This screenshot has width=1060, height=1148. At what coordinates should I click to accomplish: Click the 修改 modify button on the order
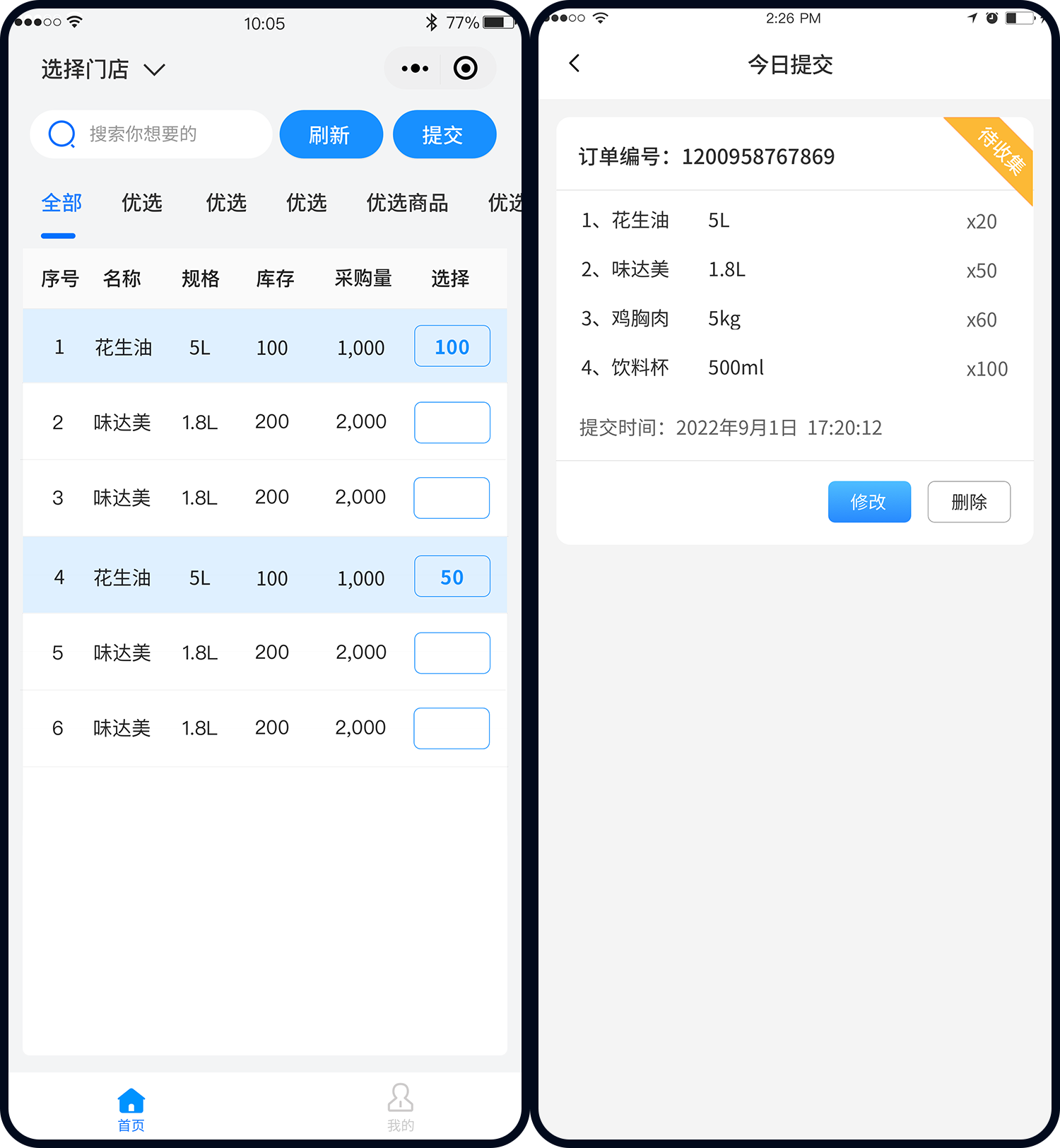coord(869,502)
